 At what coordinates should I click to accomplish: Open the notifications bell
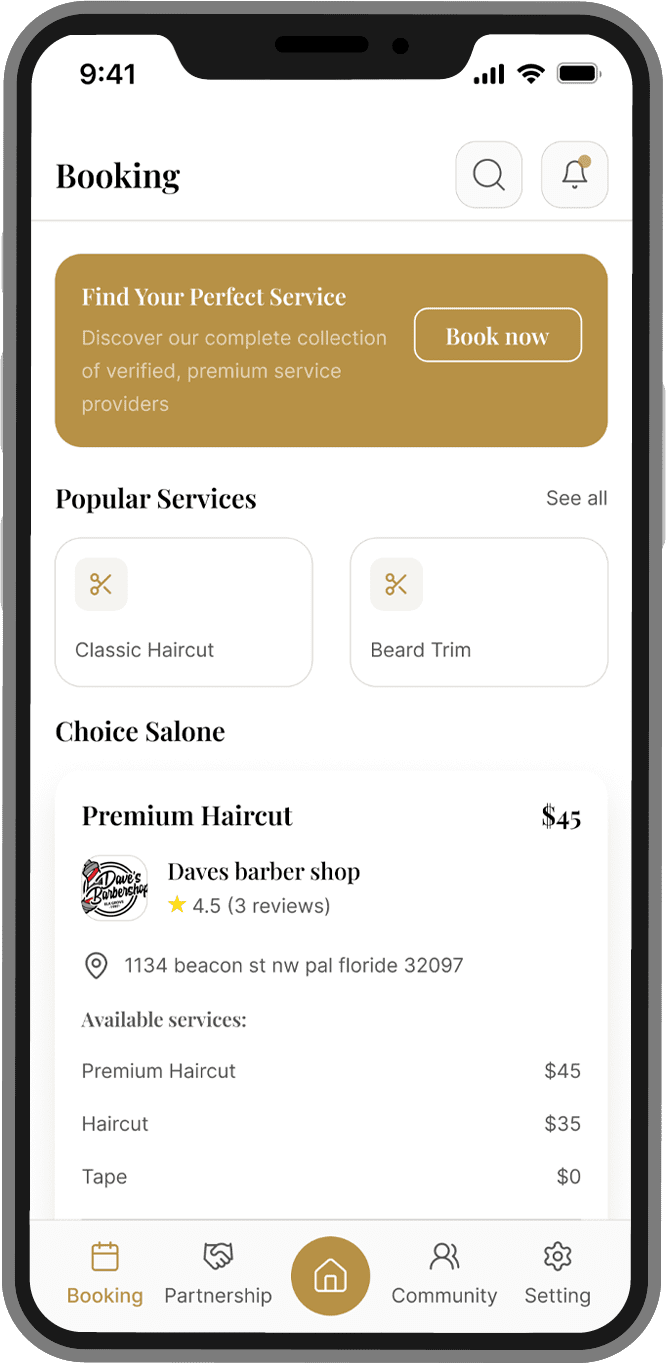pos(574,175)
